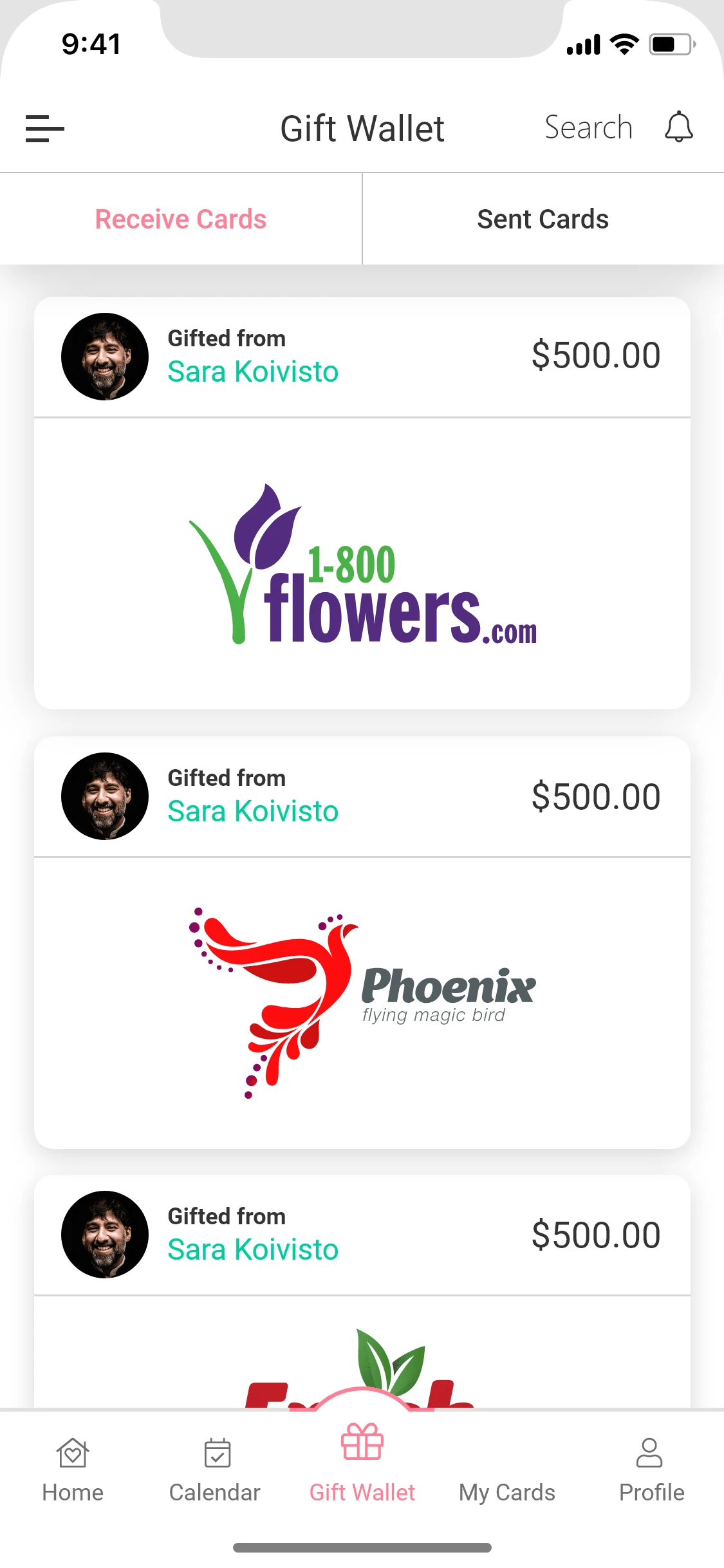
Task: Open the 1-800 flowers gift card
Action: (362, 564)
